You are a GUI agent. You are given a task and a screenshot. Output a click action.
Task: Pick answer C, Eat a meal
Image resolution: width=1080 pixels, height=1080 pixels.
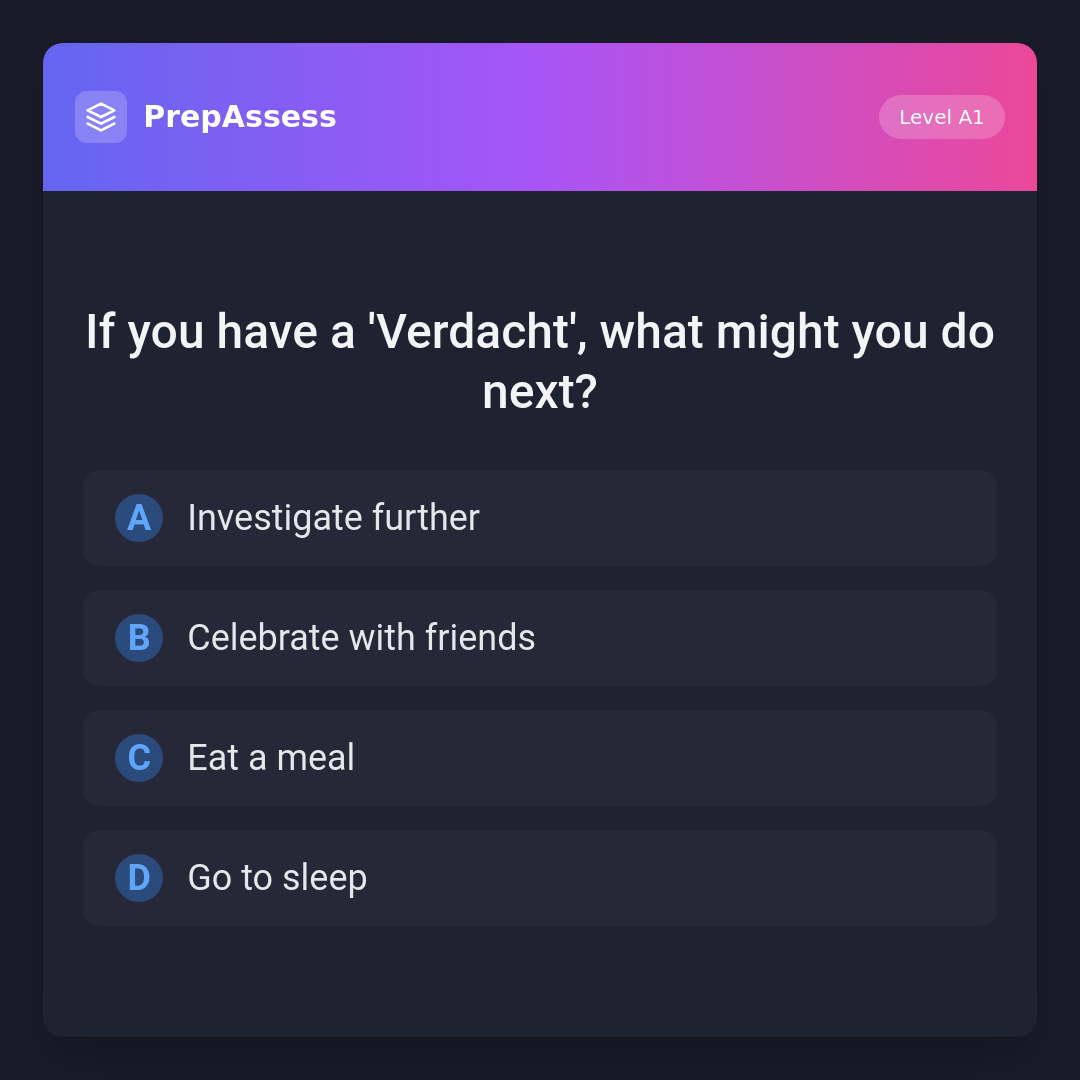(540, 758)
